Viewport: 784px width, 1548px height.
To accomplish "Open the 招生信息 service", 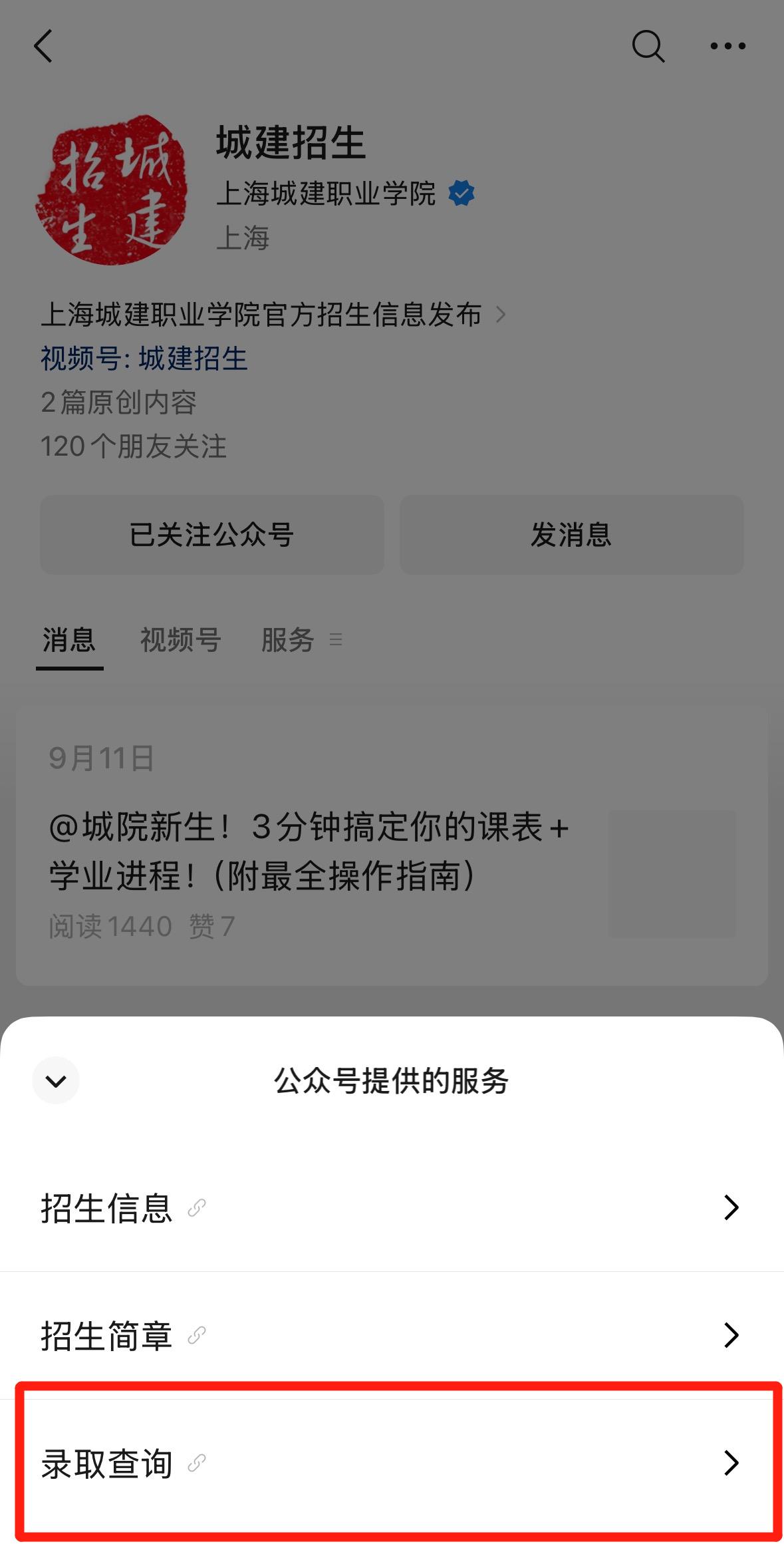I will coord(392,1208).
